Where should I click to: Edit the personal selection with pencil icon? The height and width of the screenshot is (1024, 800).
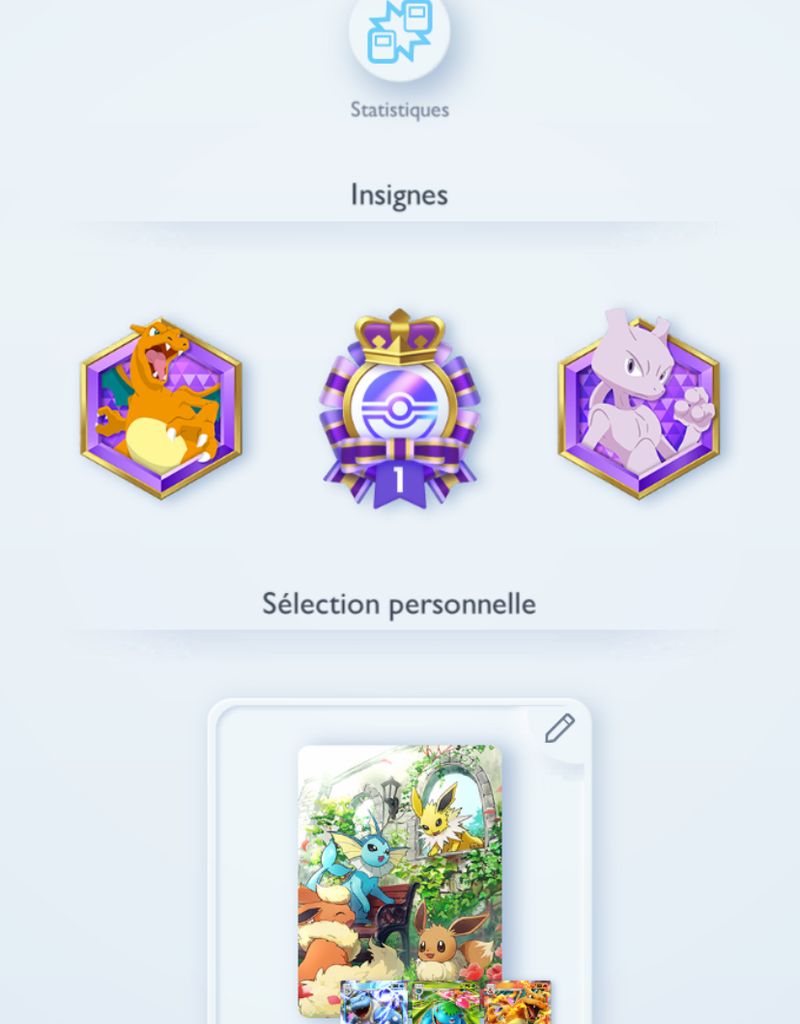[559, 728]
